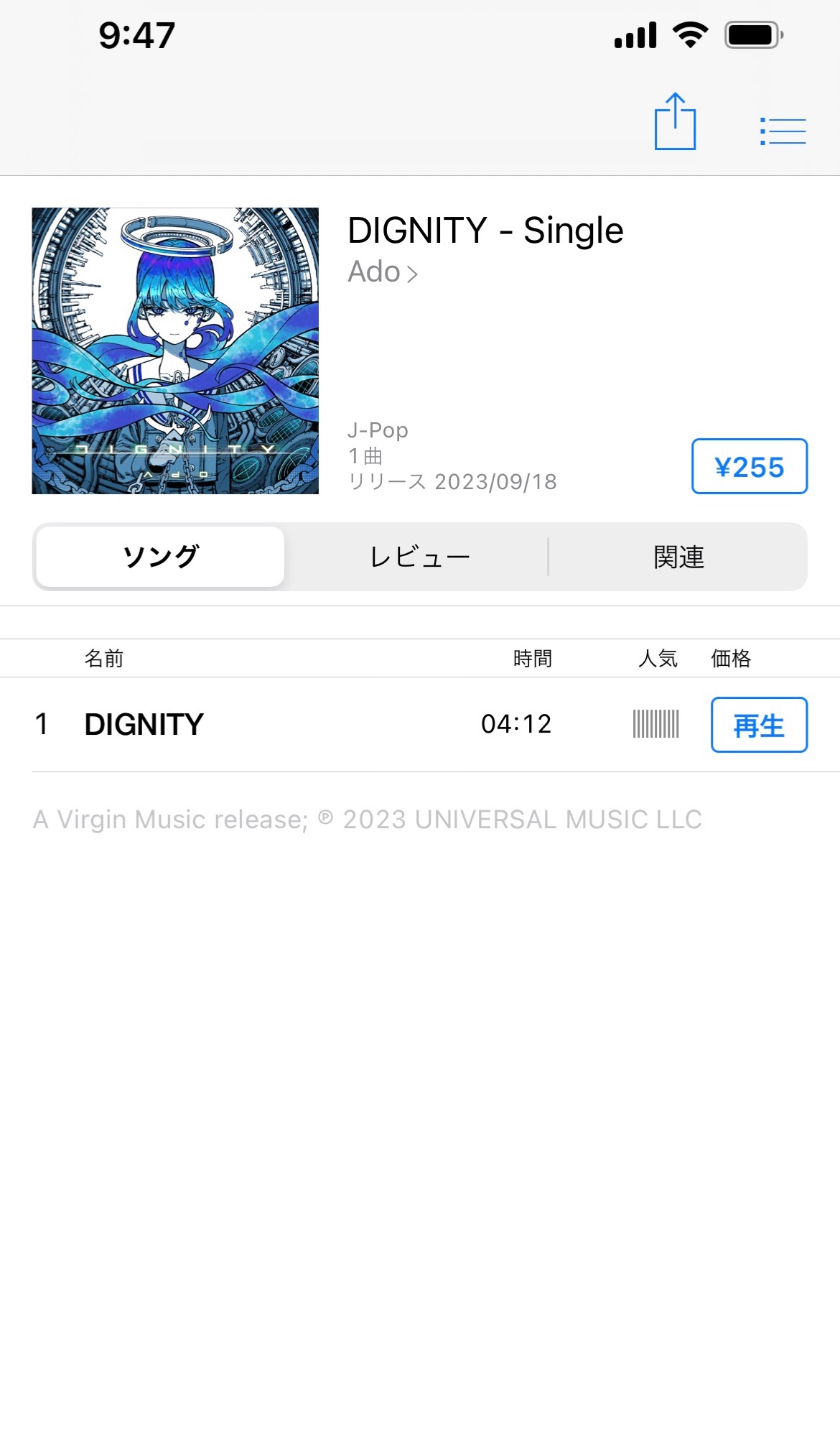Open the list menu icon
Viewport: 840px width, 1451px height.
[783, 131]
